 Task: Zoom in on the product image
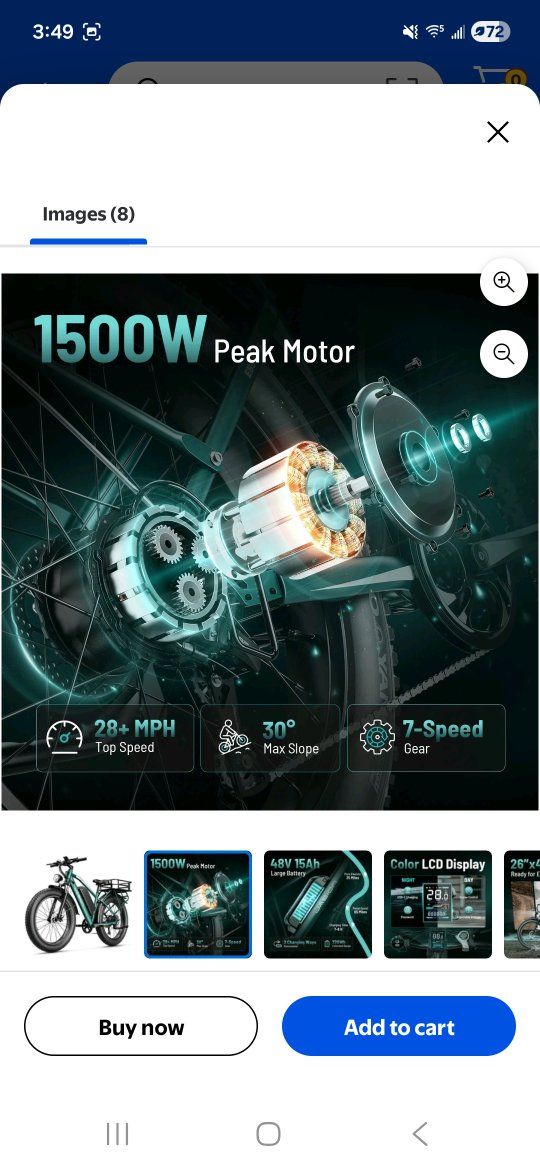pos(503,282)
